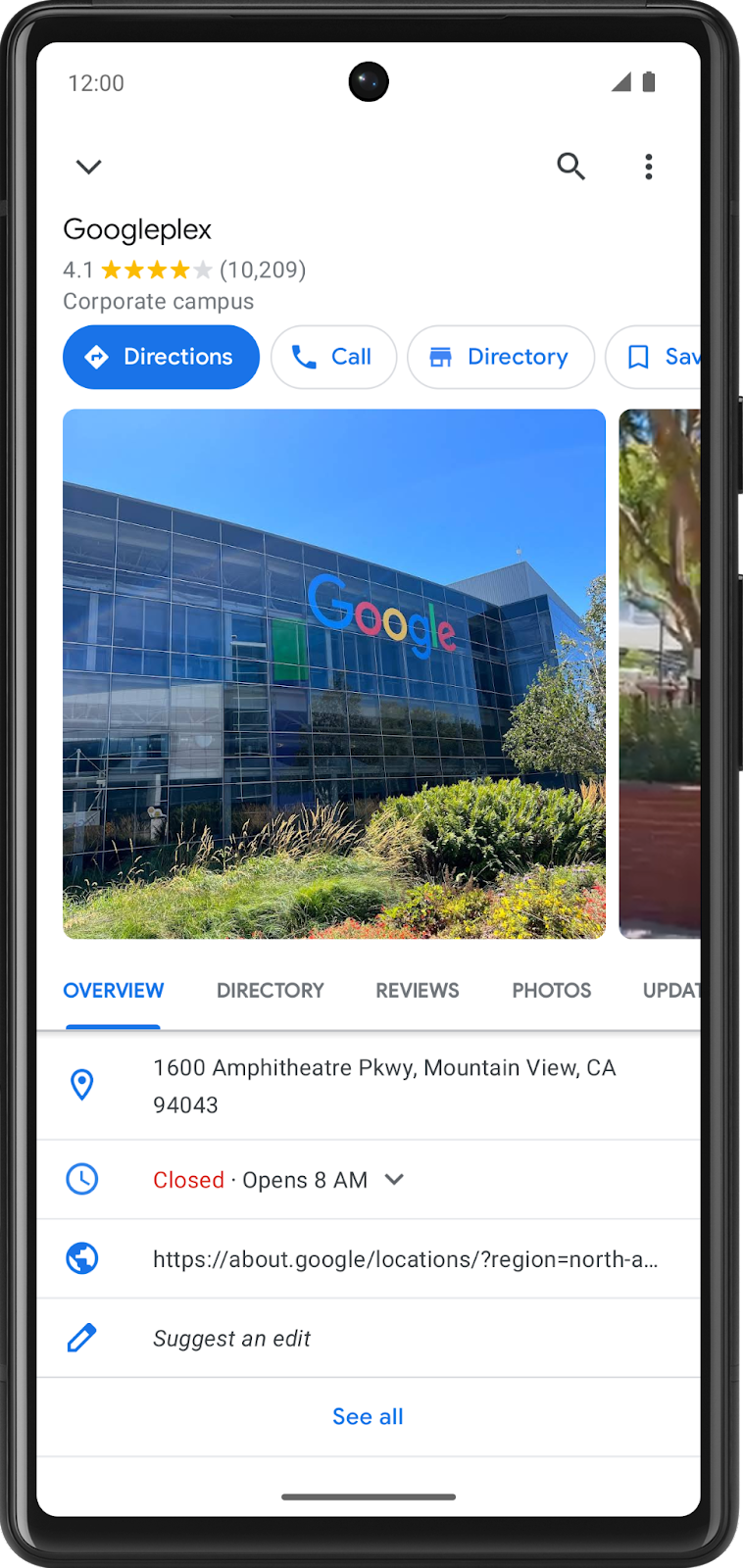The width and height of the screenshot is (743, 1568).
Task: Open the Google building photo
Action: pos(333,673)
